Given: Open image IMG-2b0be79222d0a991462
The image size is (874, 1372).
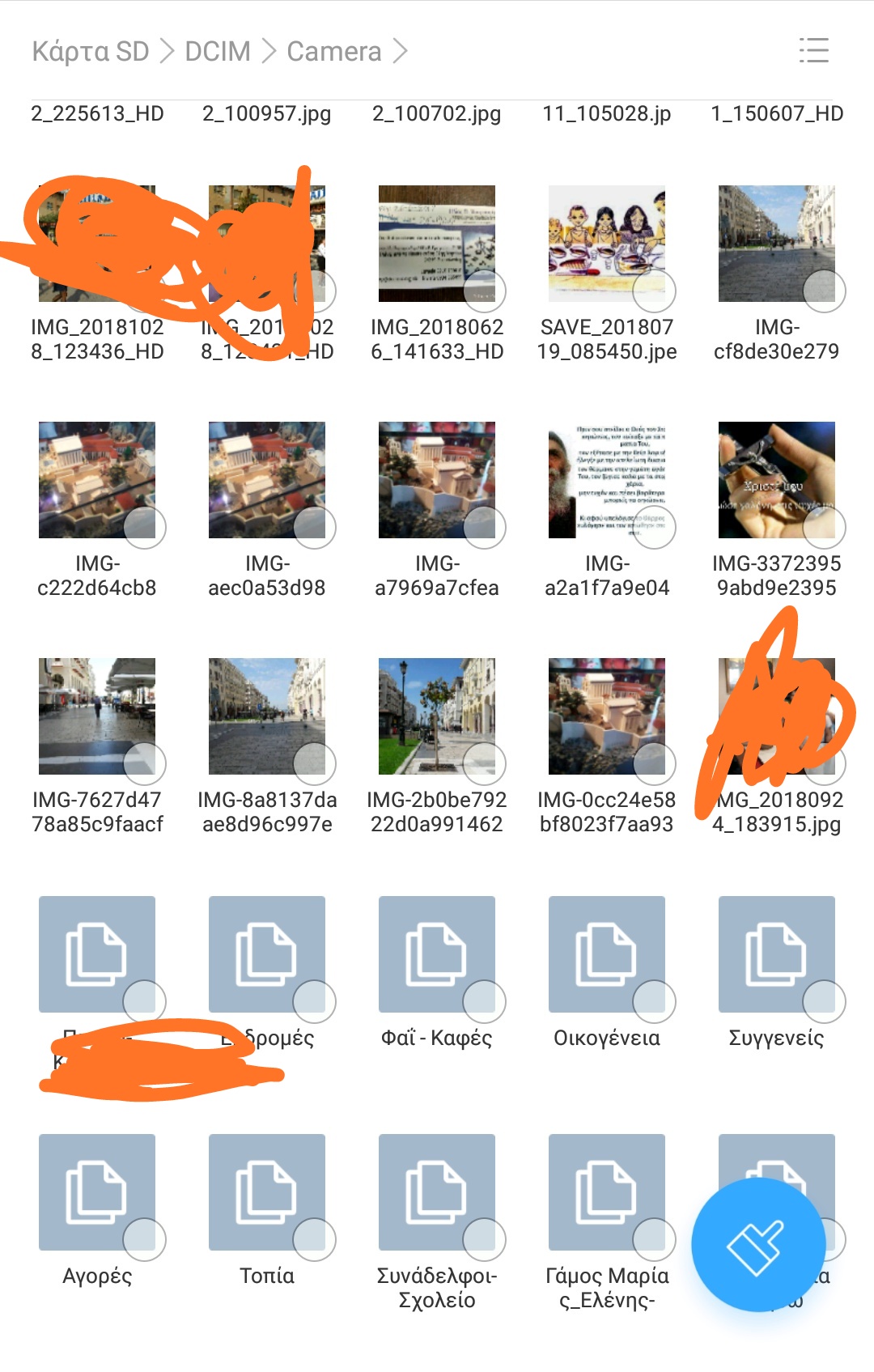Looking at the screenshot, I should (x=436, y=716).
